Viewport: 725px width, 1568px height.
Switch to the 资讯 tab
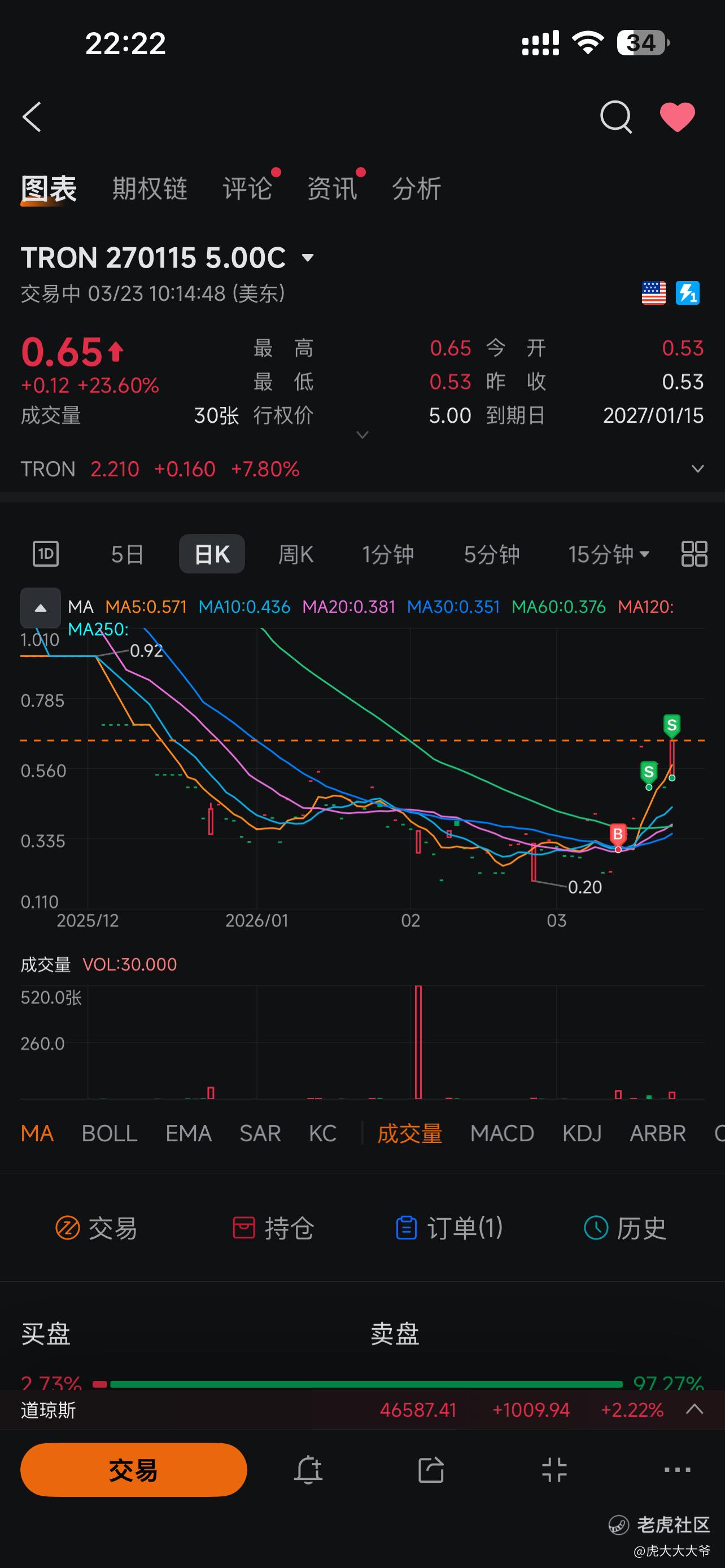click(x=332, y=189)
